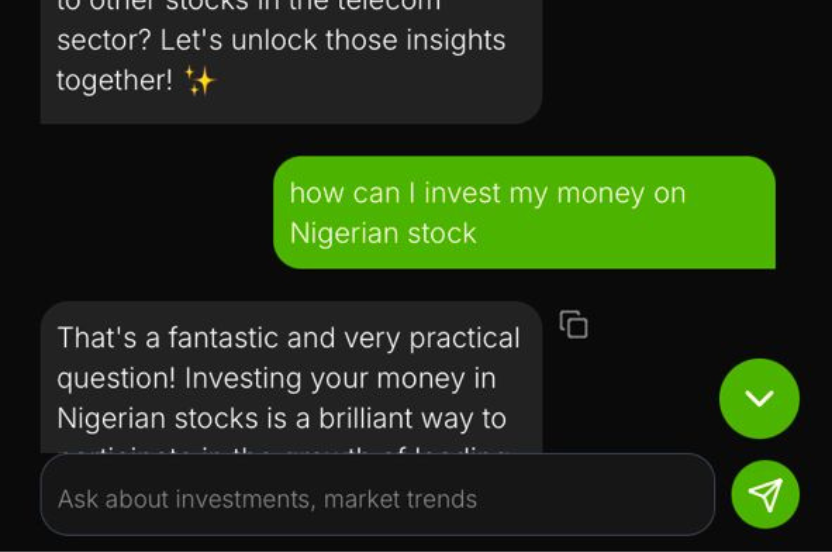Copy the reply about Nigerian stocks

573,324
